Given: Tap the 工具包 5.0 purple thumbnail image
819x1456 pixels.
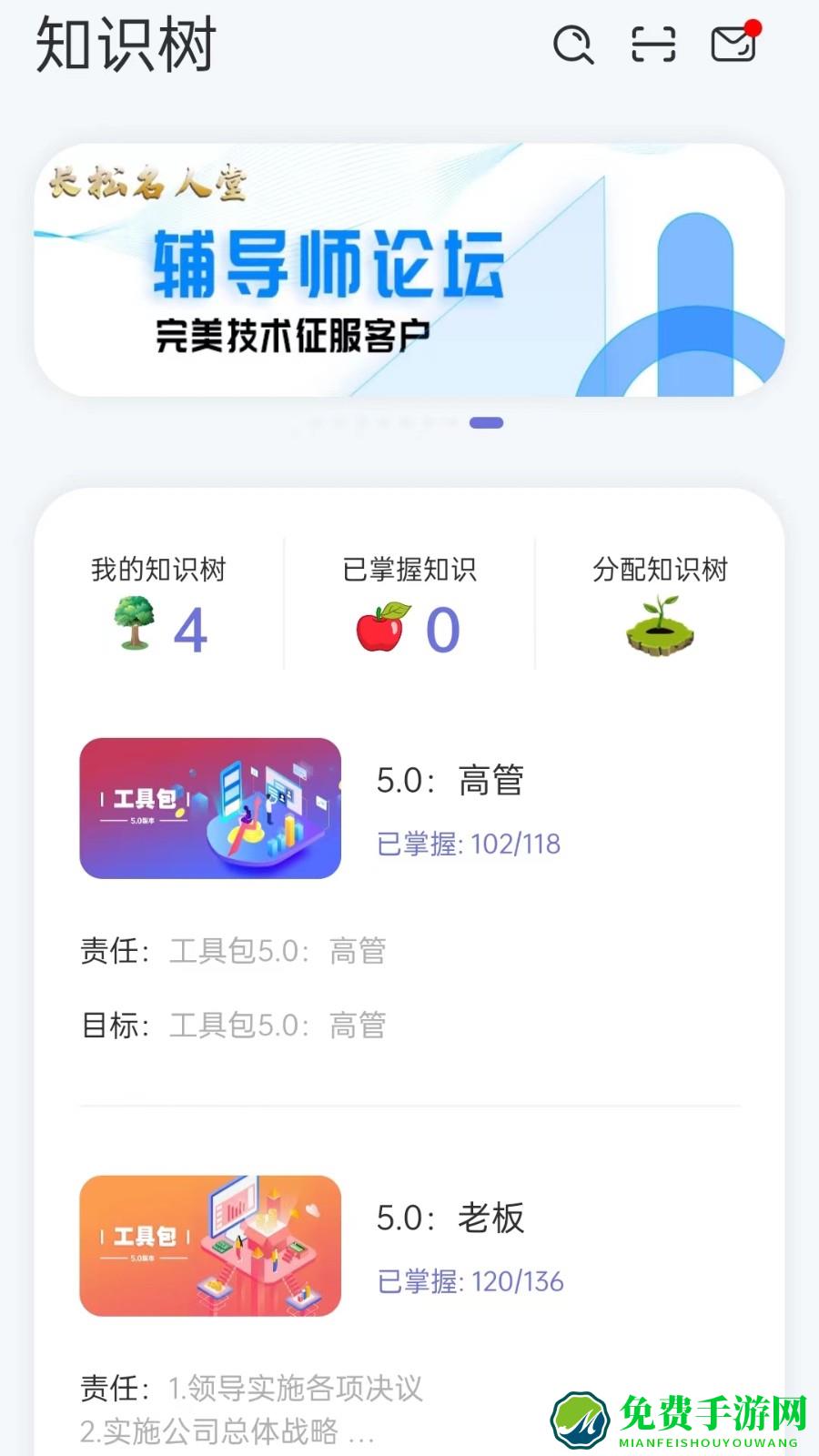Looking at the screenshot, I should click(209, 808).
